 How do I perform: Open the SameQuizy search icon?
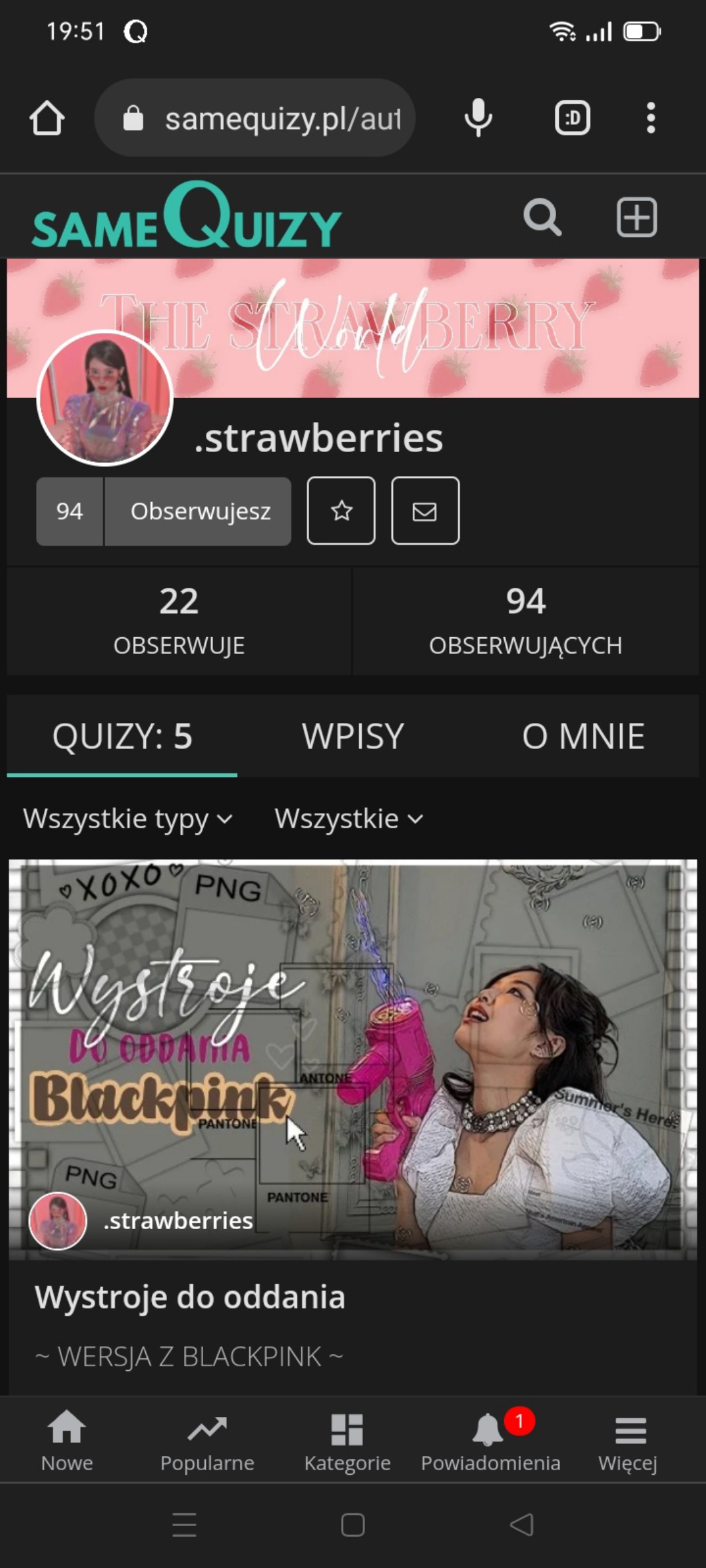pos(542,217)
